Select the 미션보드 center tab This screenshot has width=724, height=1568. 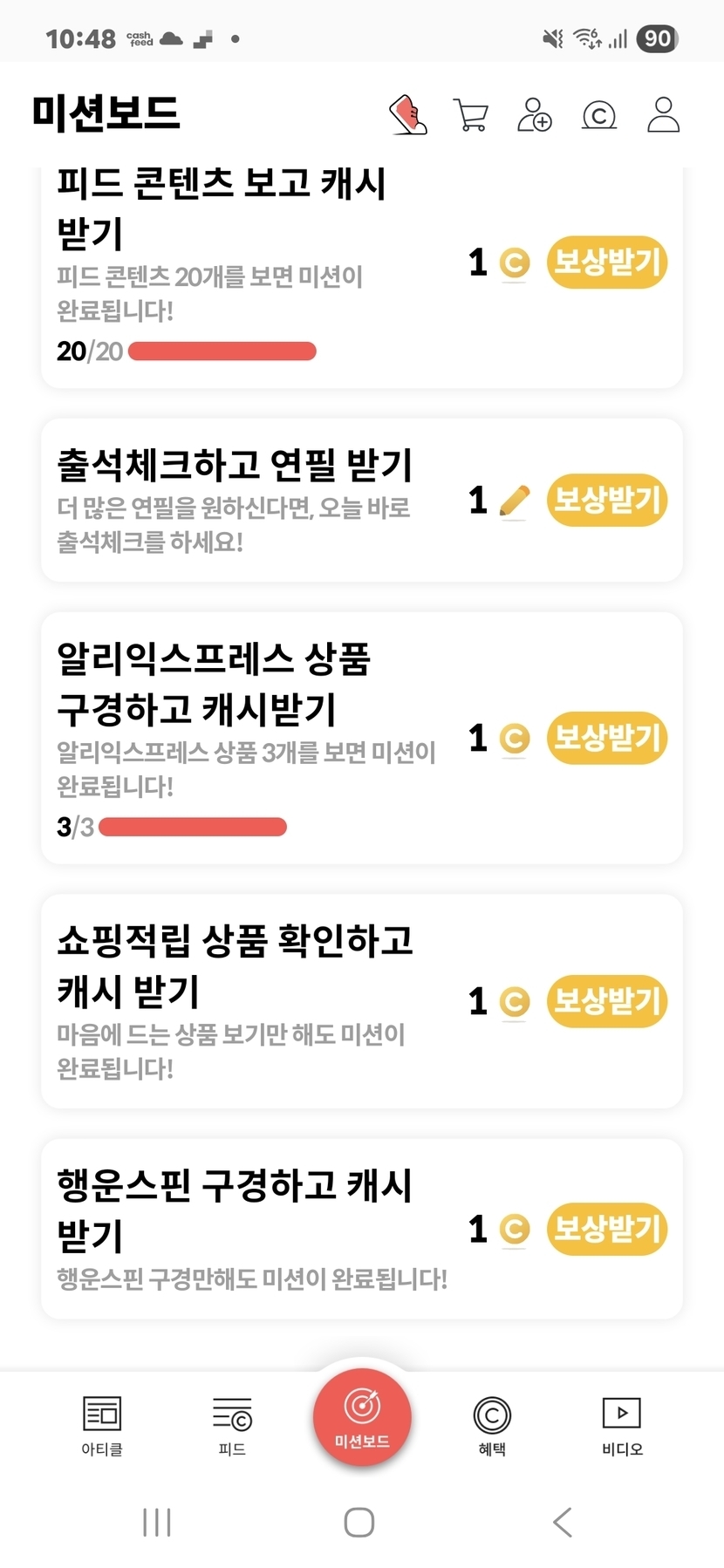tap(362, 1417)
